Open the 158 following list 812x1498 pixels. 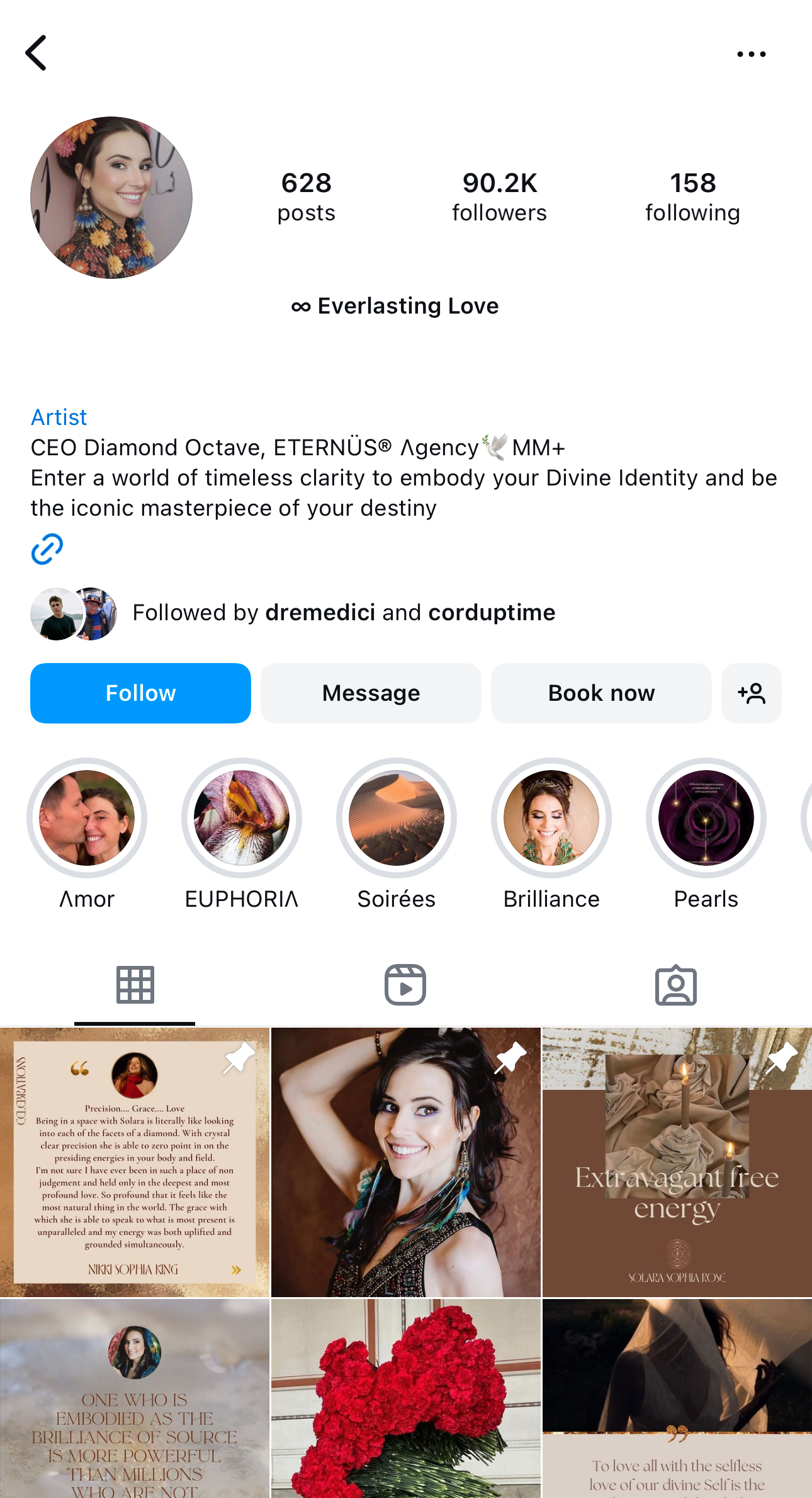pyautogui.click(x=692, y=196)
